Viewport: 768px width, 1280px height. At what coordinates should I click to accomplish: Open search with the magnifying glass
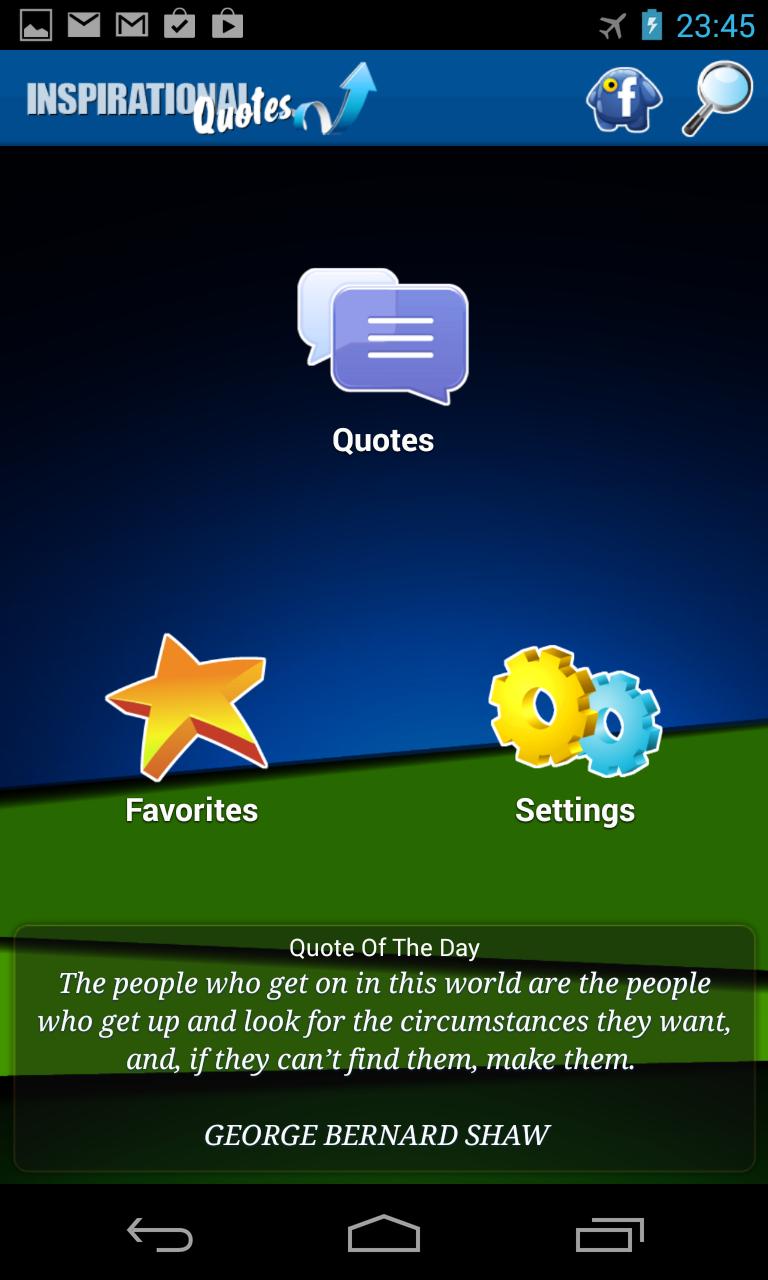[x=717, y=98]
